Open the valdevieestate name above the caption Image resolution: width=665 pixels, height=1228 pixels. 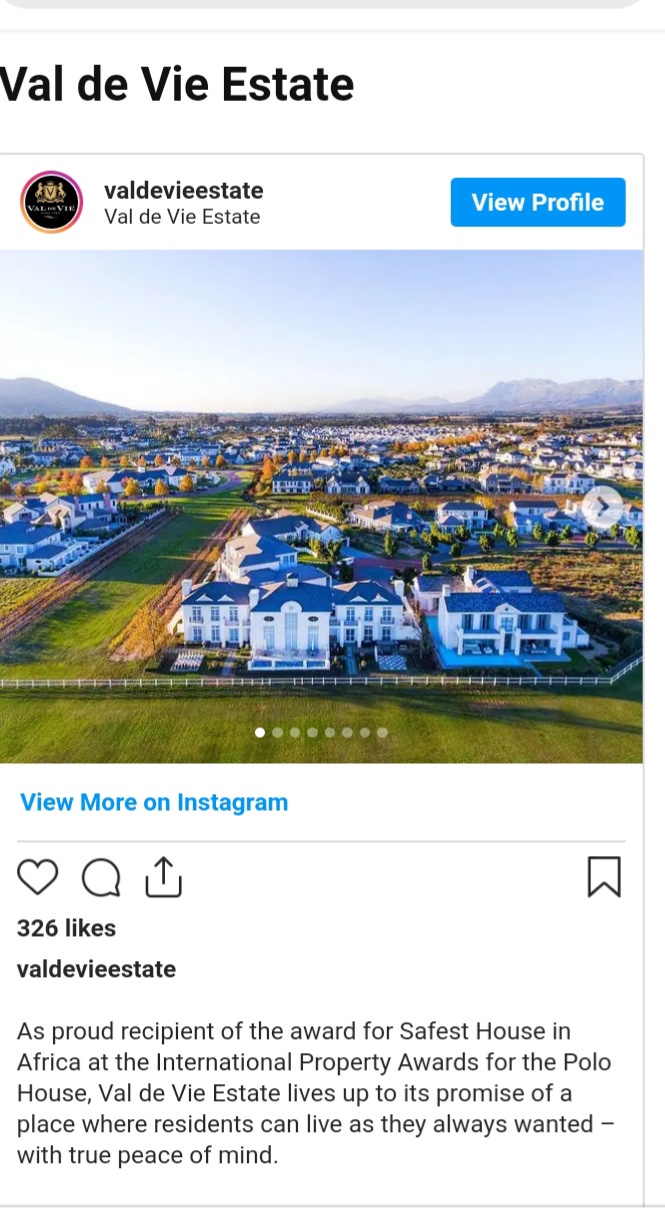click(96, 969)
